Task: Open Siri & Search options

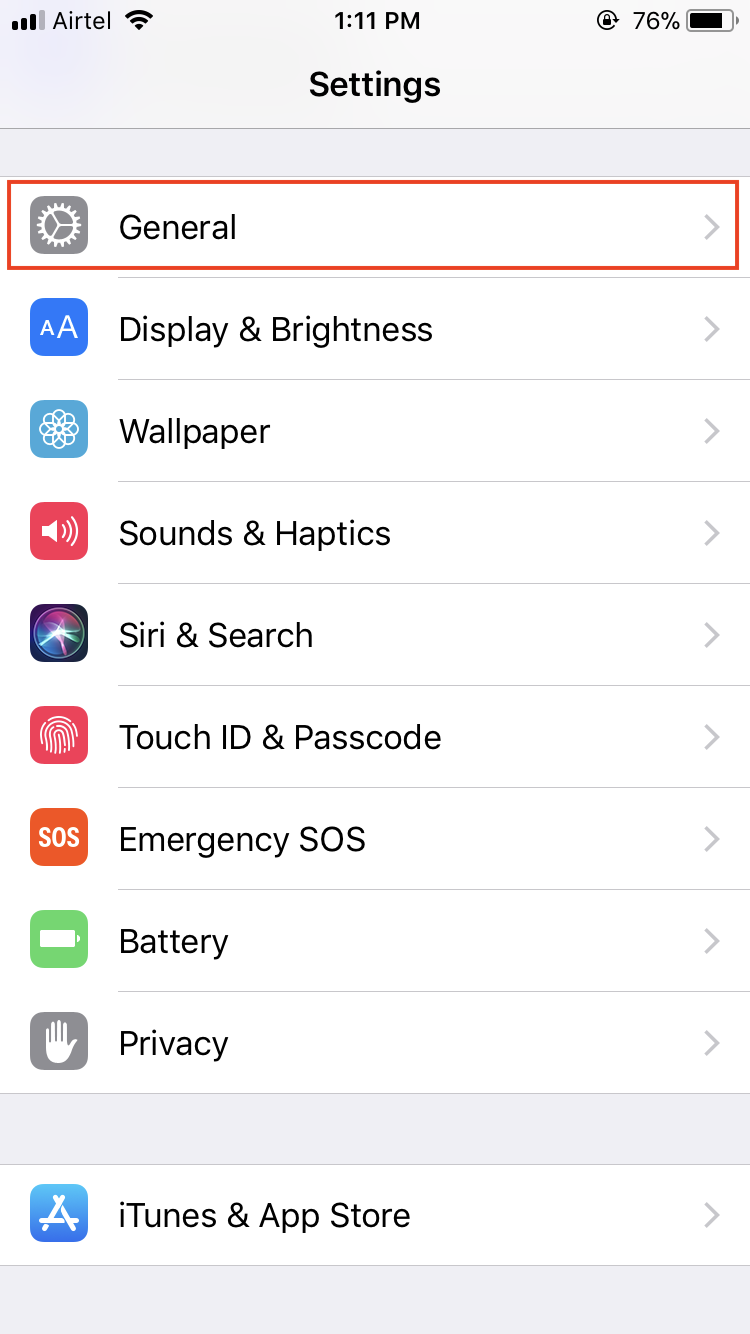Action: click(x=374, y=635)
